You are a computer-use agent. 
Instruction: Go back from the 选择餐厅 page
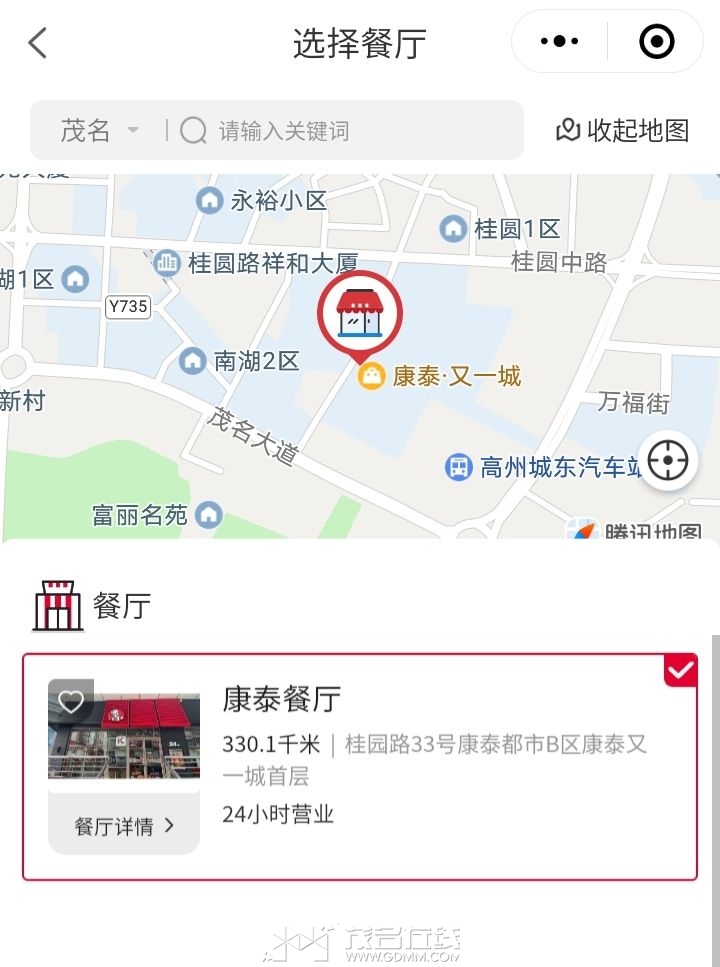click(38, 43)
